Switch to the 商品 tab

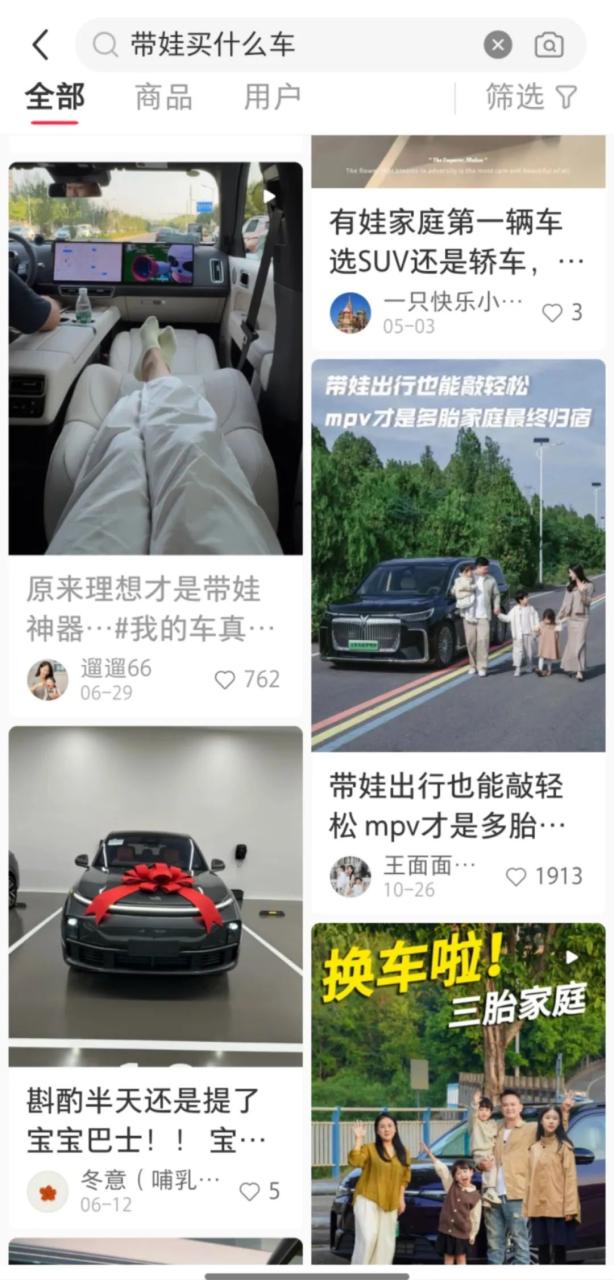point(163,97)
